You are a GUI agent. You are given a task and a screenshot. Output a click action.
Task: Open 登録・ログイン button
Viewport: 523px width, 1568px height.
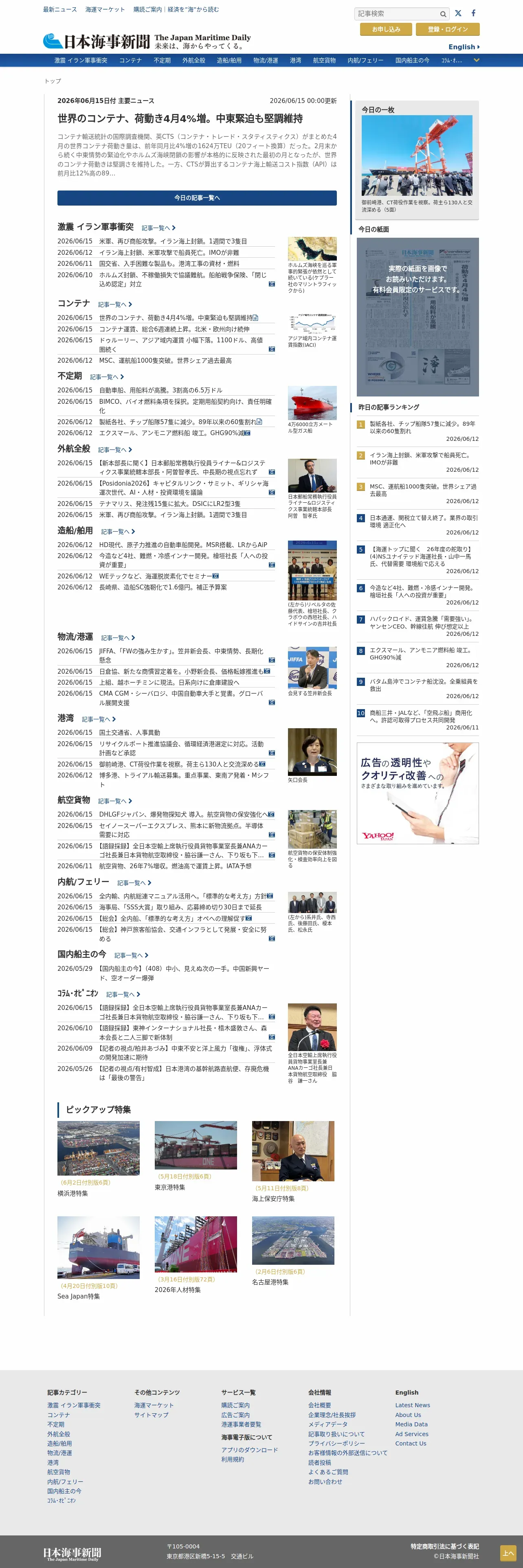point(448,29)
